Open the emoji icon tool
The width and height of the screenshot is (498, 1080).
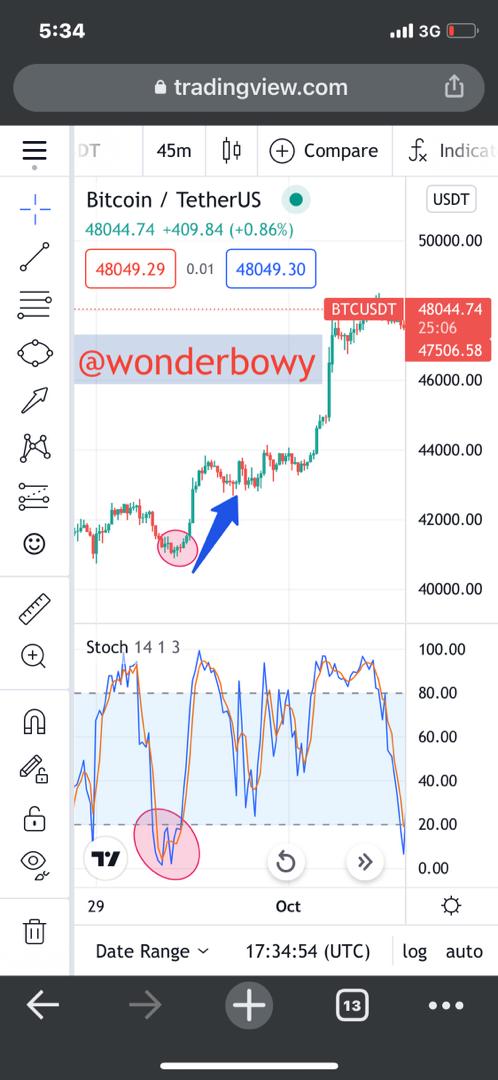tap(34, 544)
